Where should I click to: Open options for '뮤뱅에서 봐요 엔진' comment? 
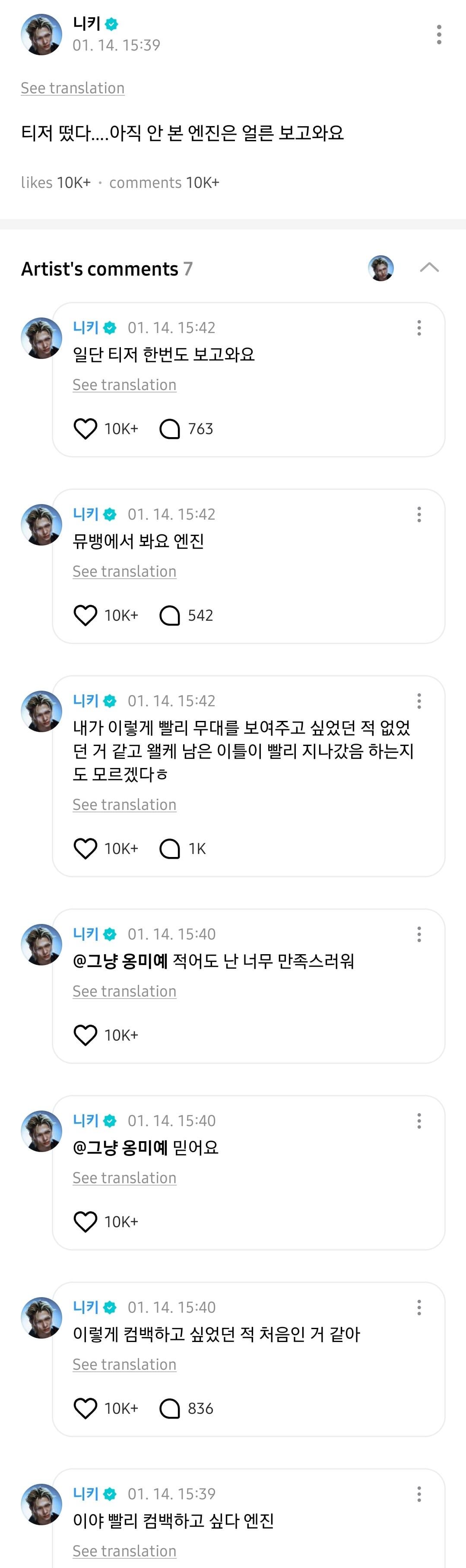pos(418,515)
